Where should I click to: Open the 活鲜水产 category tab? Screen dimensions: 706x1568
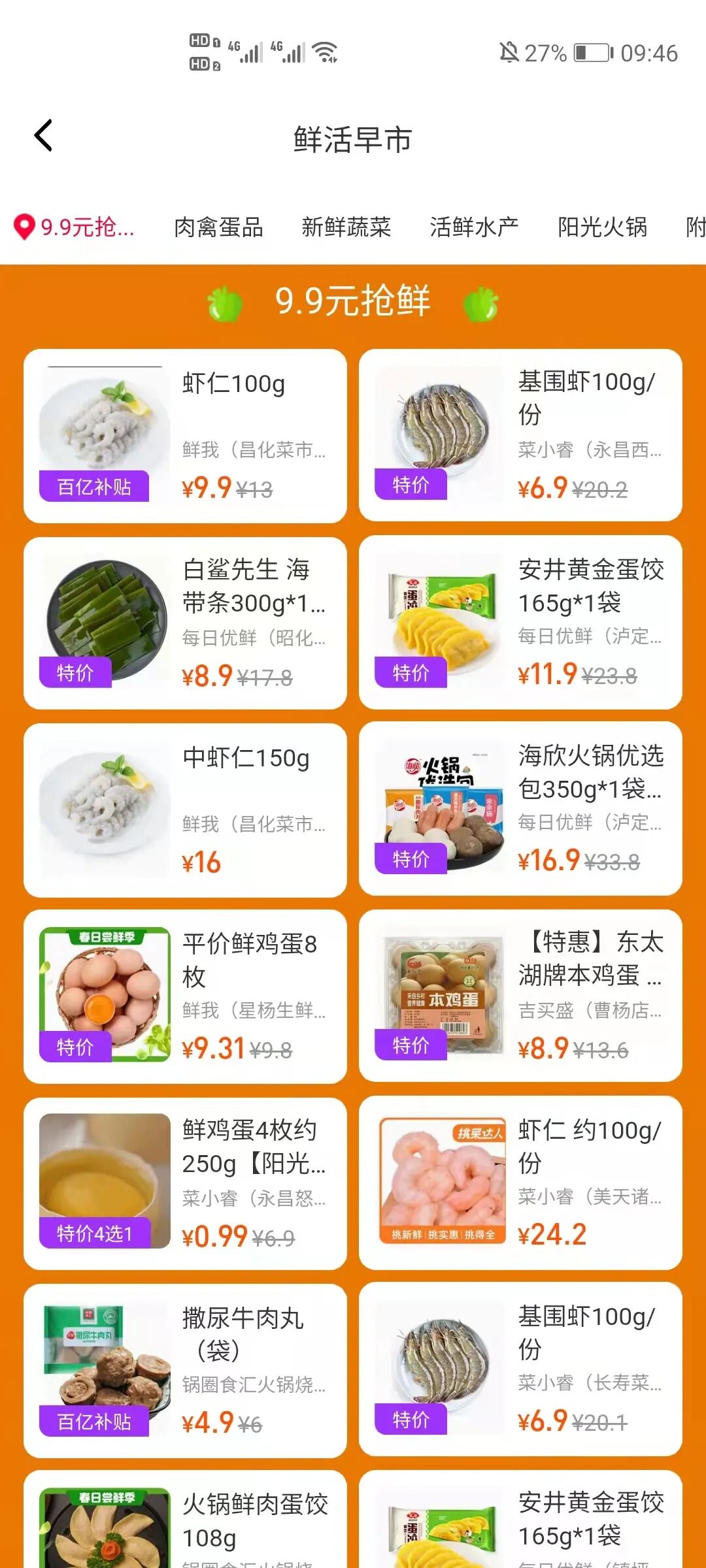(474, 227)
